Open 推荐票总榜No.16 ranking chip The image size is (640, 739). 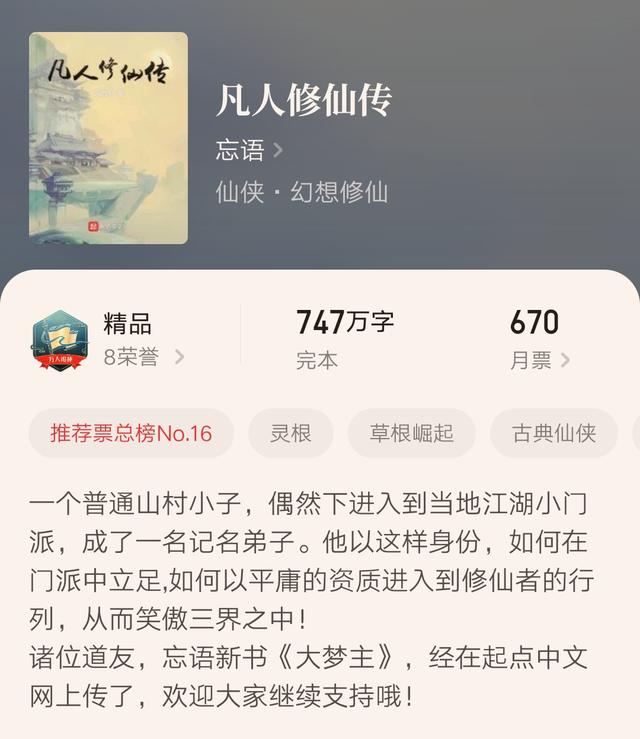[131, 433]
